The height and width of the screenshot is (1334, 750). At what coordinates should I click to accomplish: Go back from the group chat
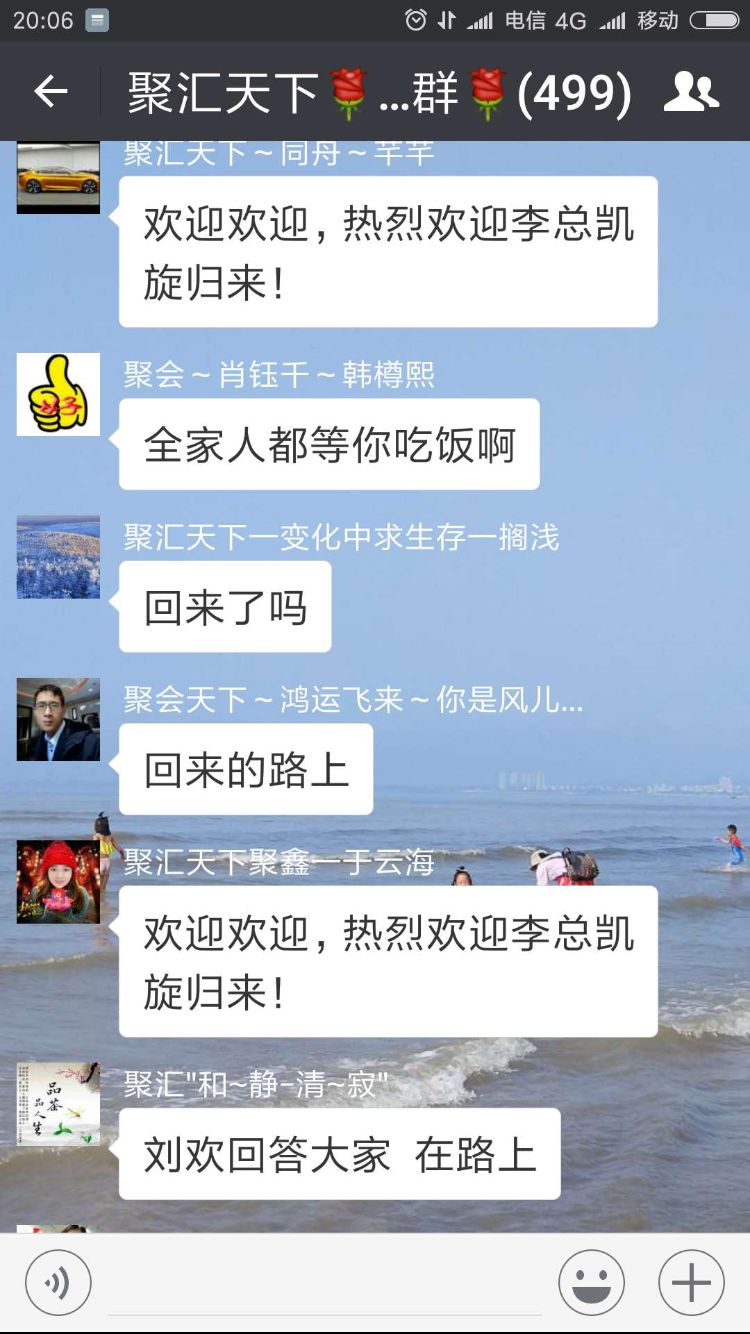coord(50,92)
